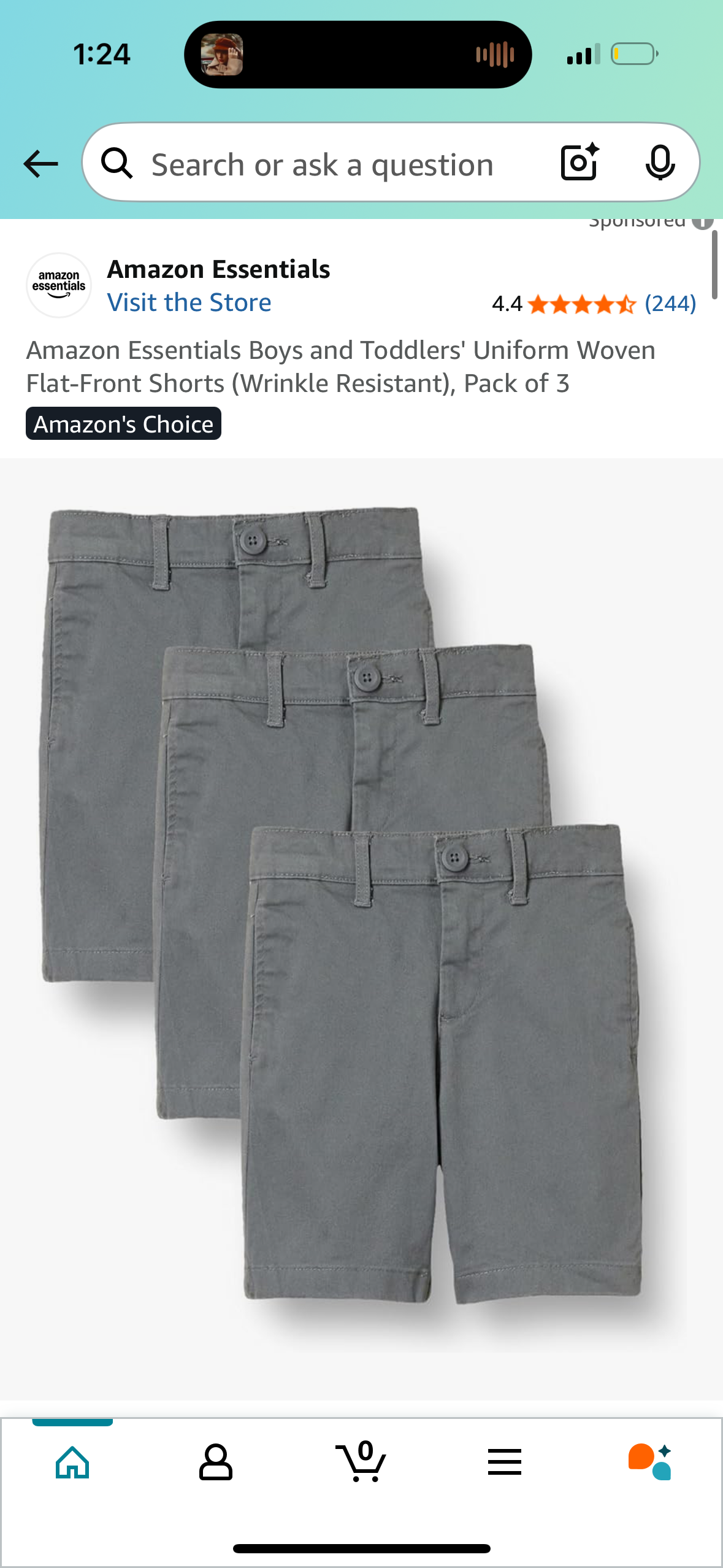
Task: Tap the Amazon's Choice badge
Action: pos(123,424)
